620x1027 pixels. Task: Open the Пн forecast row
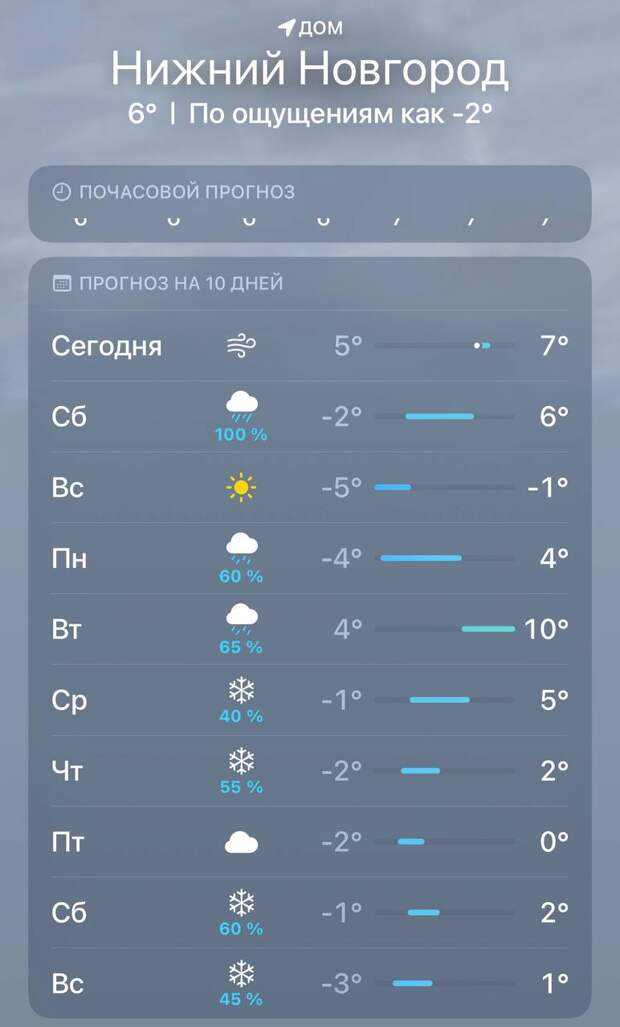click(x=310, y=558)
